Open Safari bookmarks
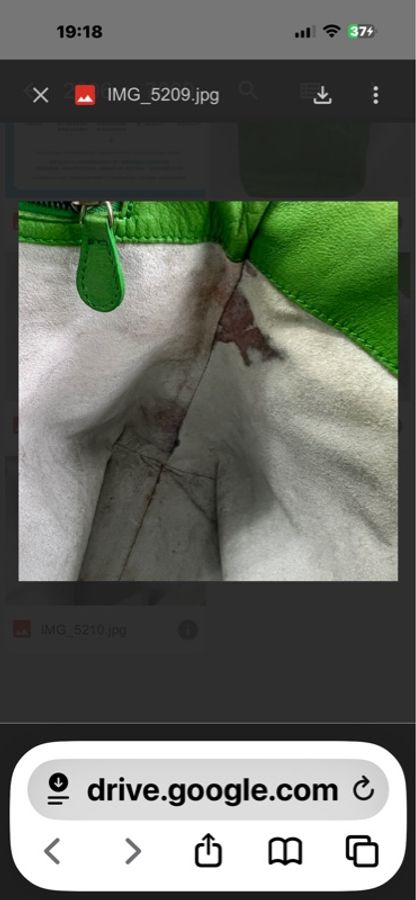 coord(285,851)
